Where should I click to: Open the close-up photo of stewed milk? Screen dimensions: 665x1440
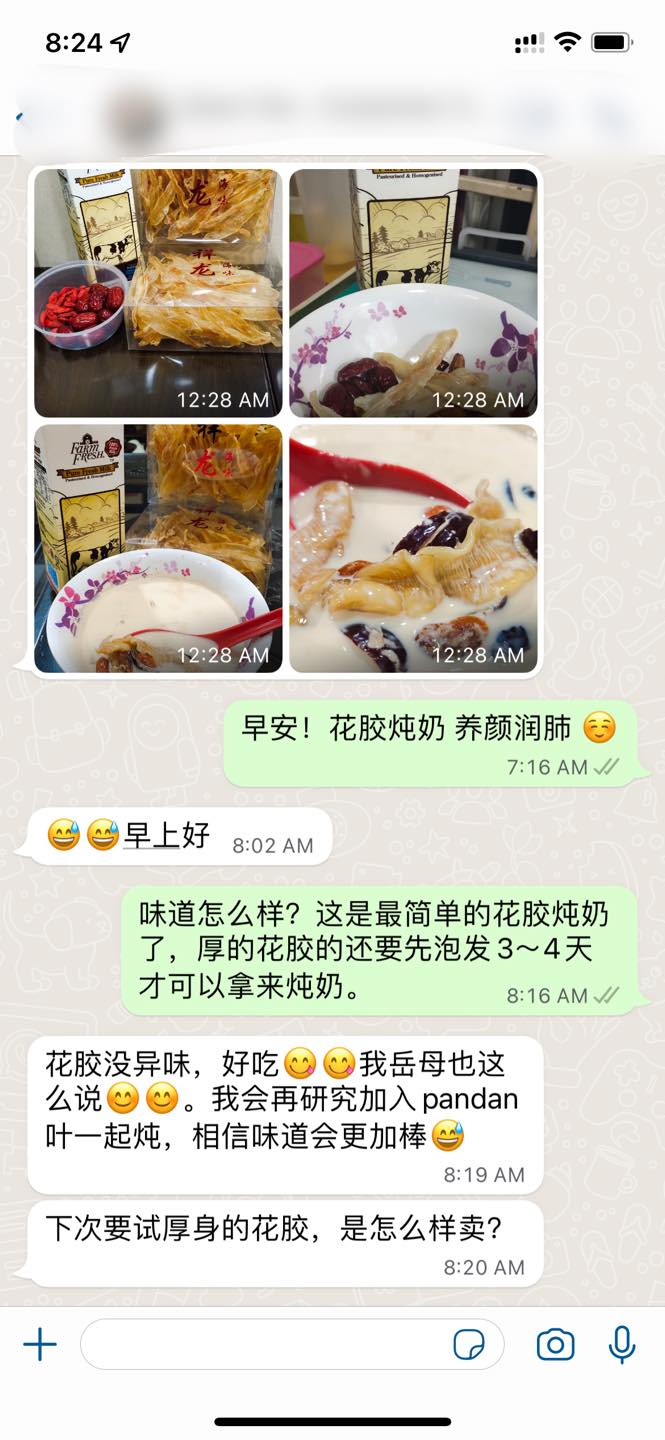point(413,549)
